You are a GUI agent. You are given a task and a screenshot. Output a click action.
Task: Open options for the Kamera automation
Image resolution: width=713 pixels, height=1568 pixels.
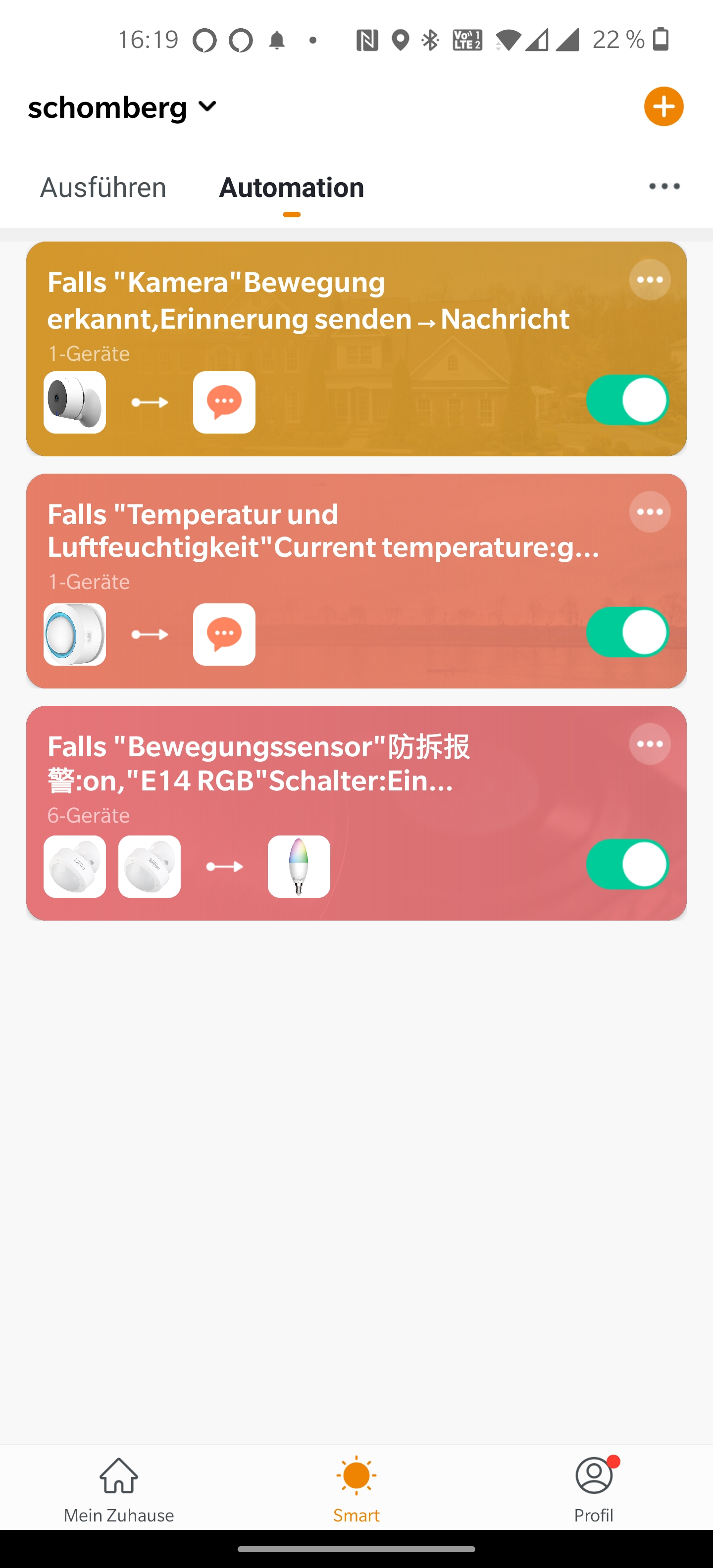point(649,280)
